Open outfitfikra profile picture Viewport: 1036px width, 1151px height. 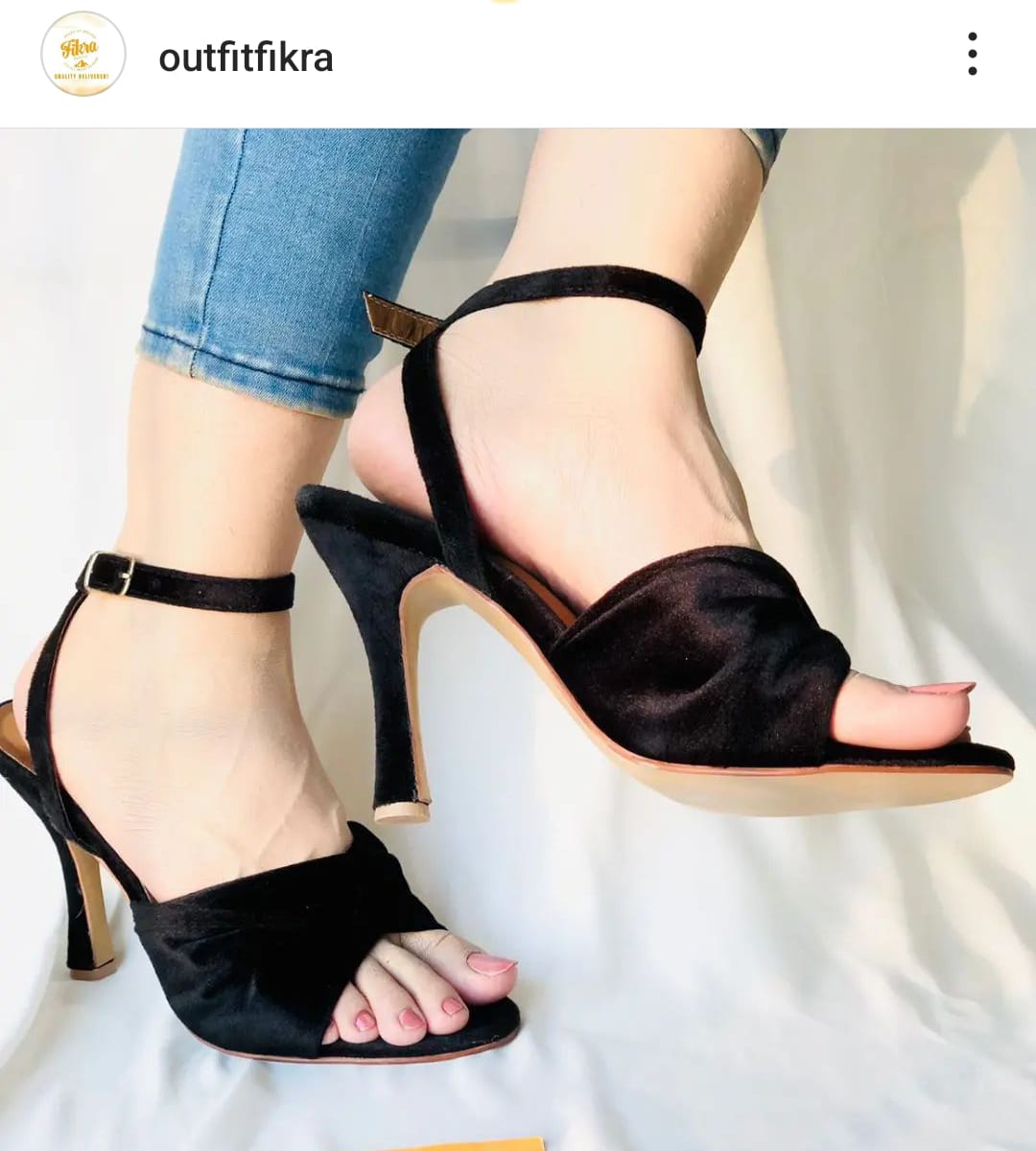click(83, 55)
